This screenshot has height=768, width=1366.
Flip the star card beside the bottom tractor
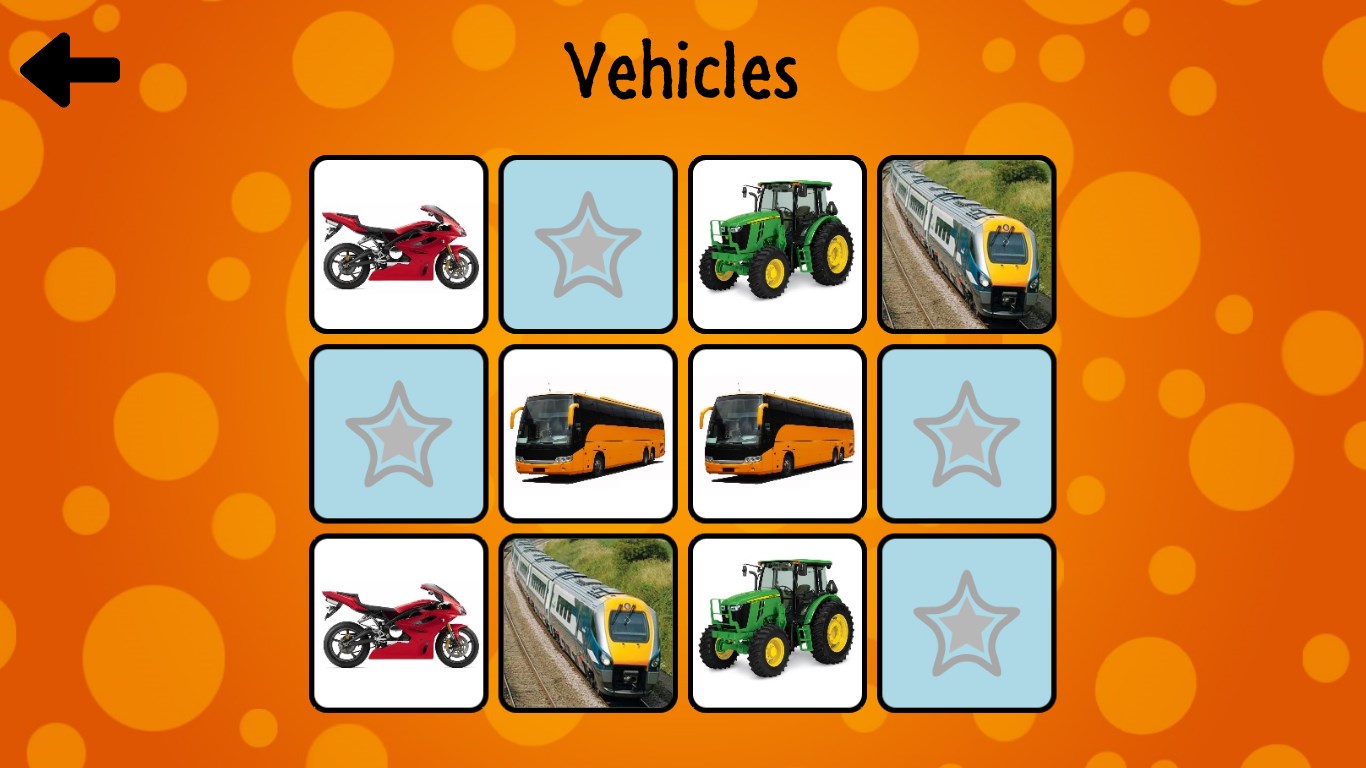(966, 623)
